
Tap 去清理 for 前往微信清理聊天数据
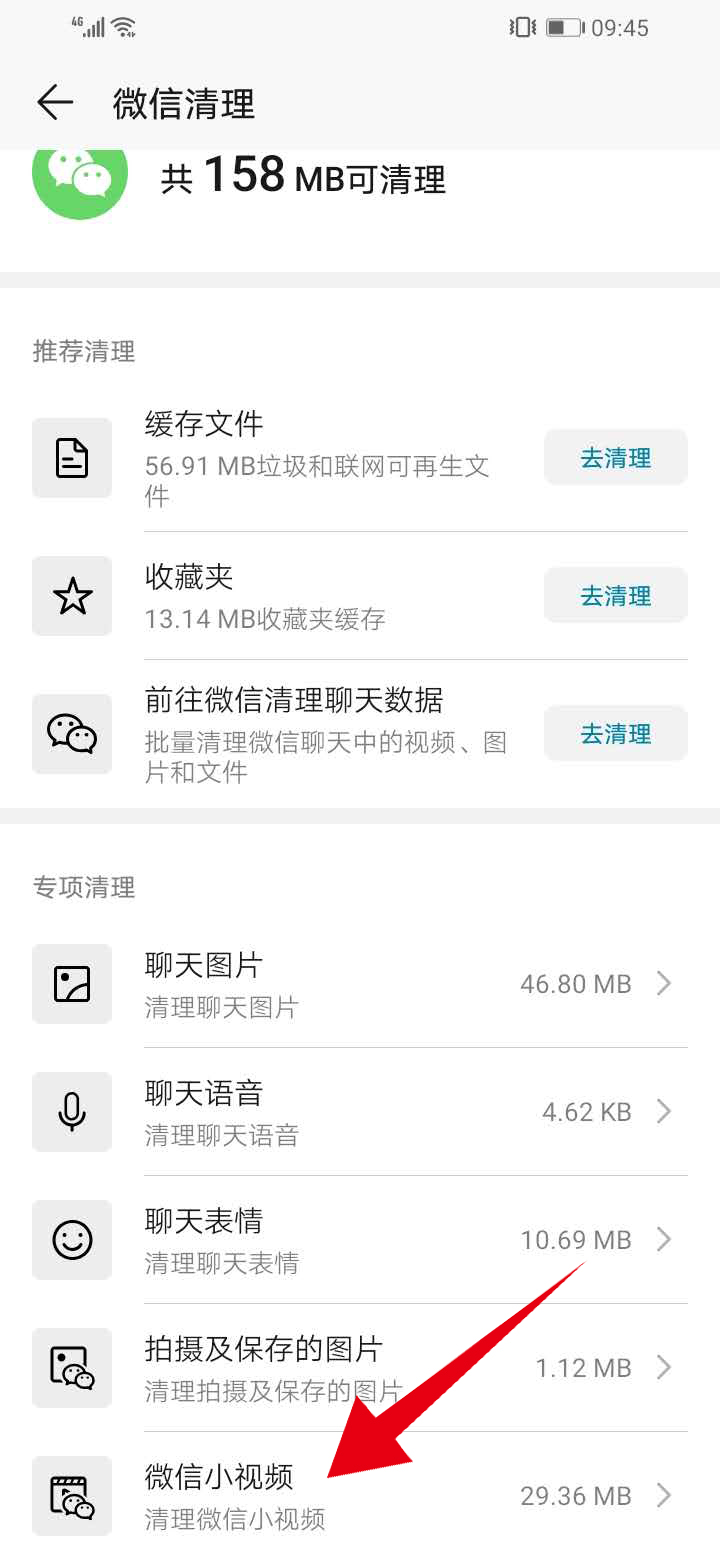615,734
